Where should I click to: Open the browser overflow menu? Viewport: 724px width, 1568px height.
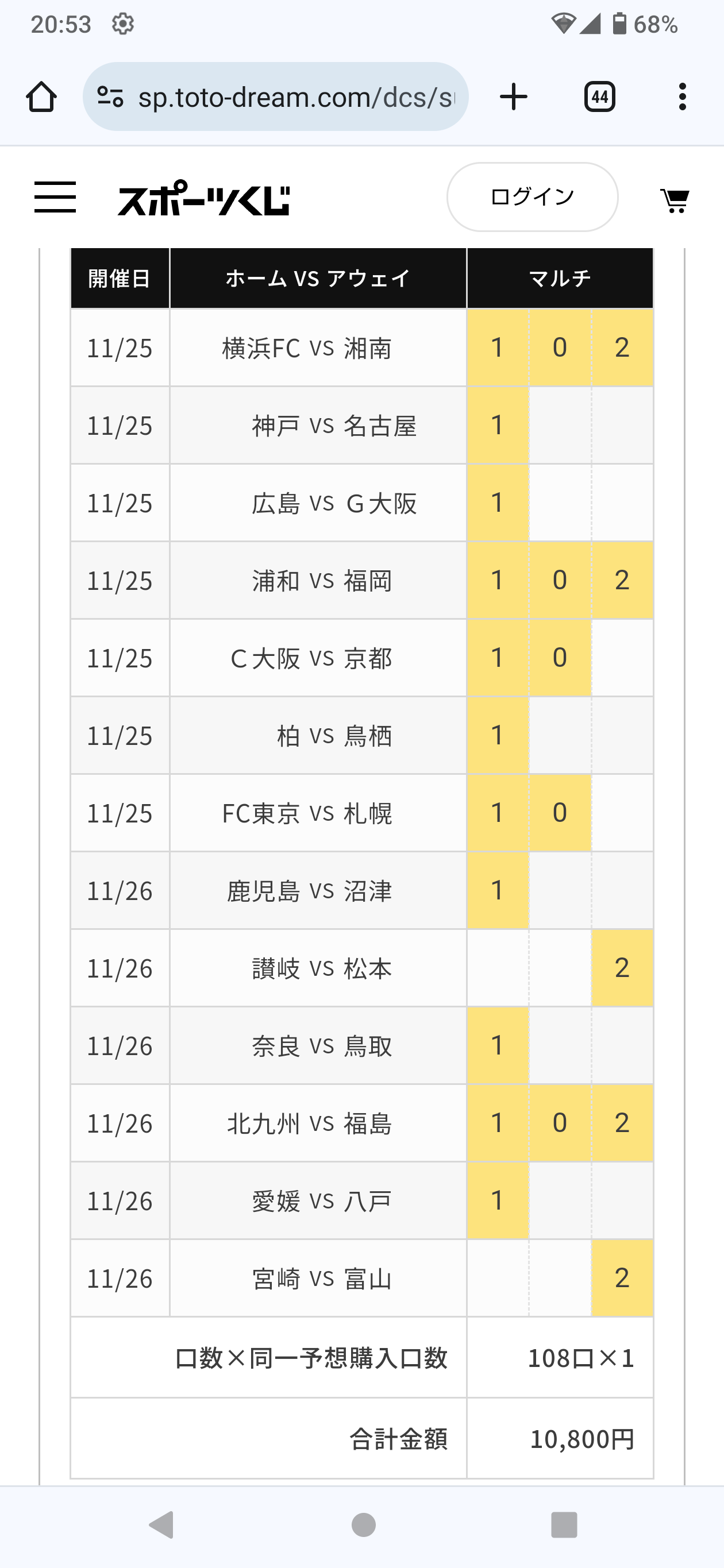[683, 97]
